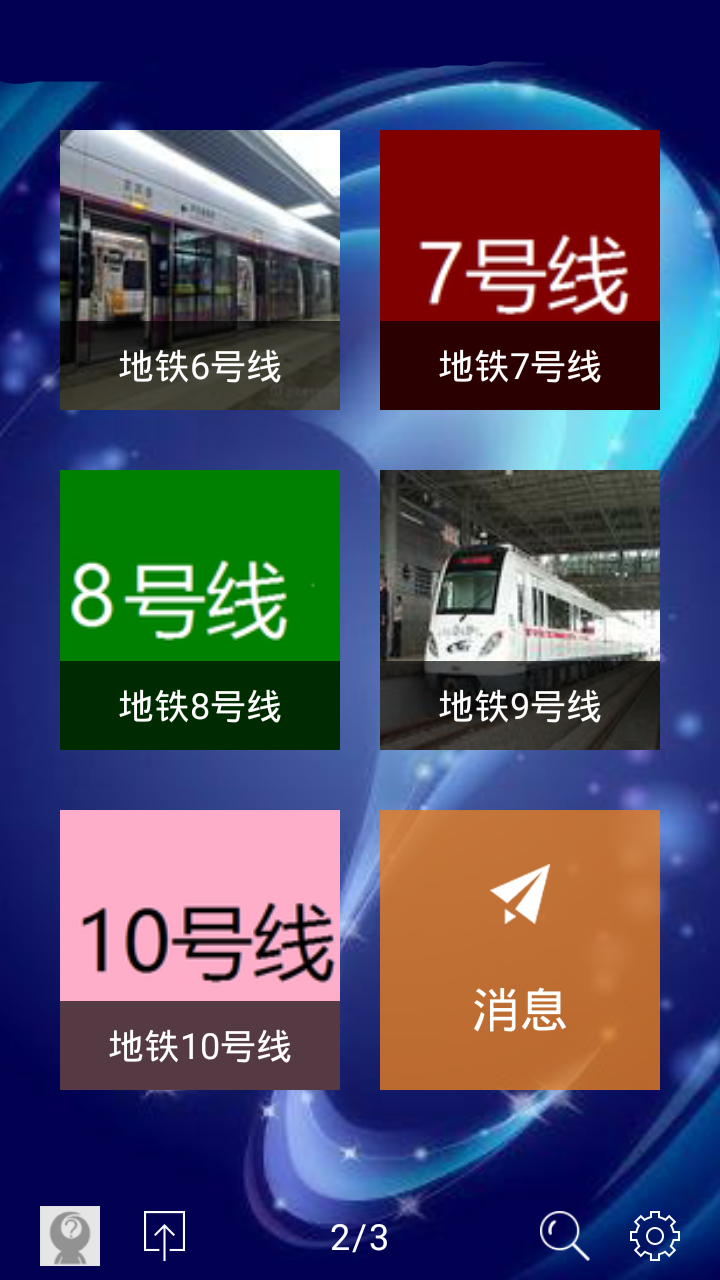The width and height of the screenshot is (720, 1280).
Task: Select the 地铁8号线 tile
Action: point(200,610)
